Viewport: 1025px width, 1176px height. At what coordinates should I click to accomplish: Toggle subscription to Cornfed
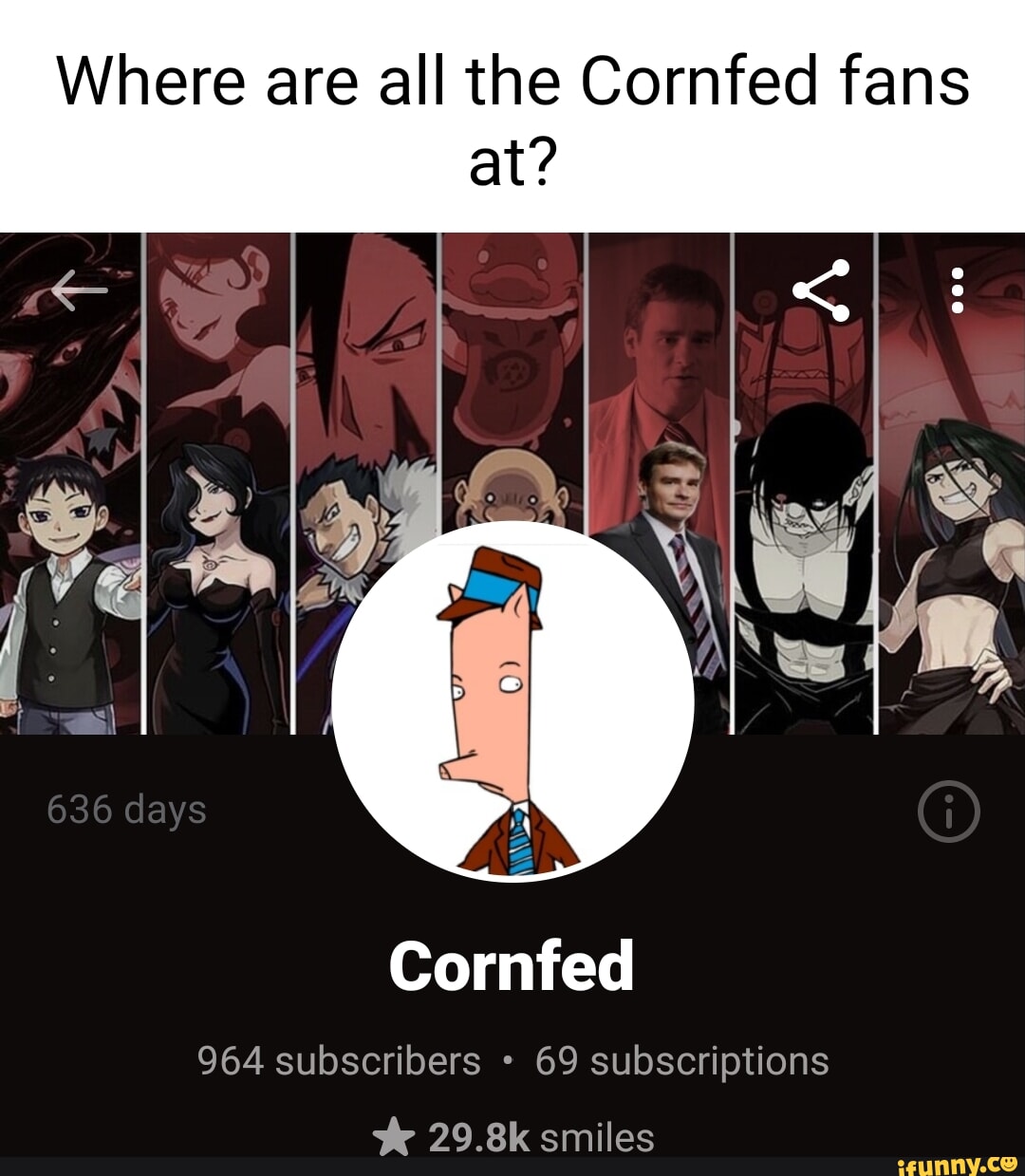pyautogui.click(x=339, y=1061)
